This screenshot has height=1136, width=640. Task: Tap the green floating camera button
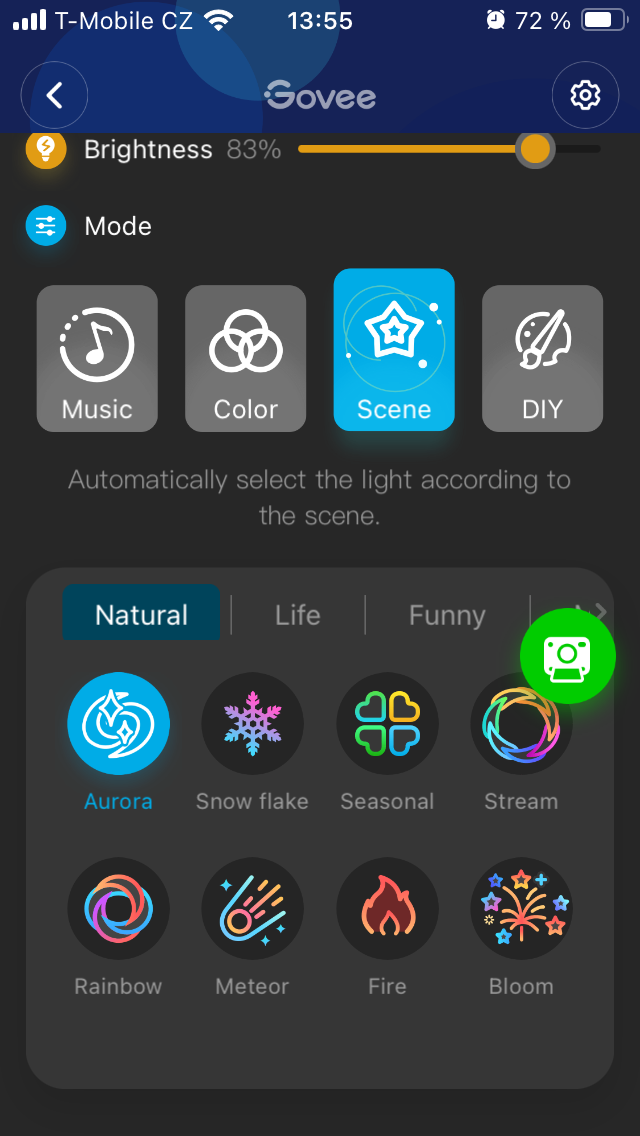567,656
